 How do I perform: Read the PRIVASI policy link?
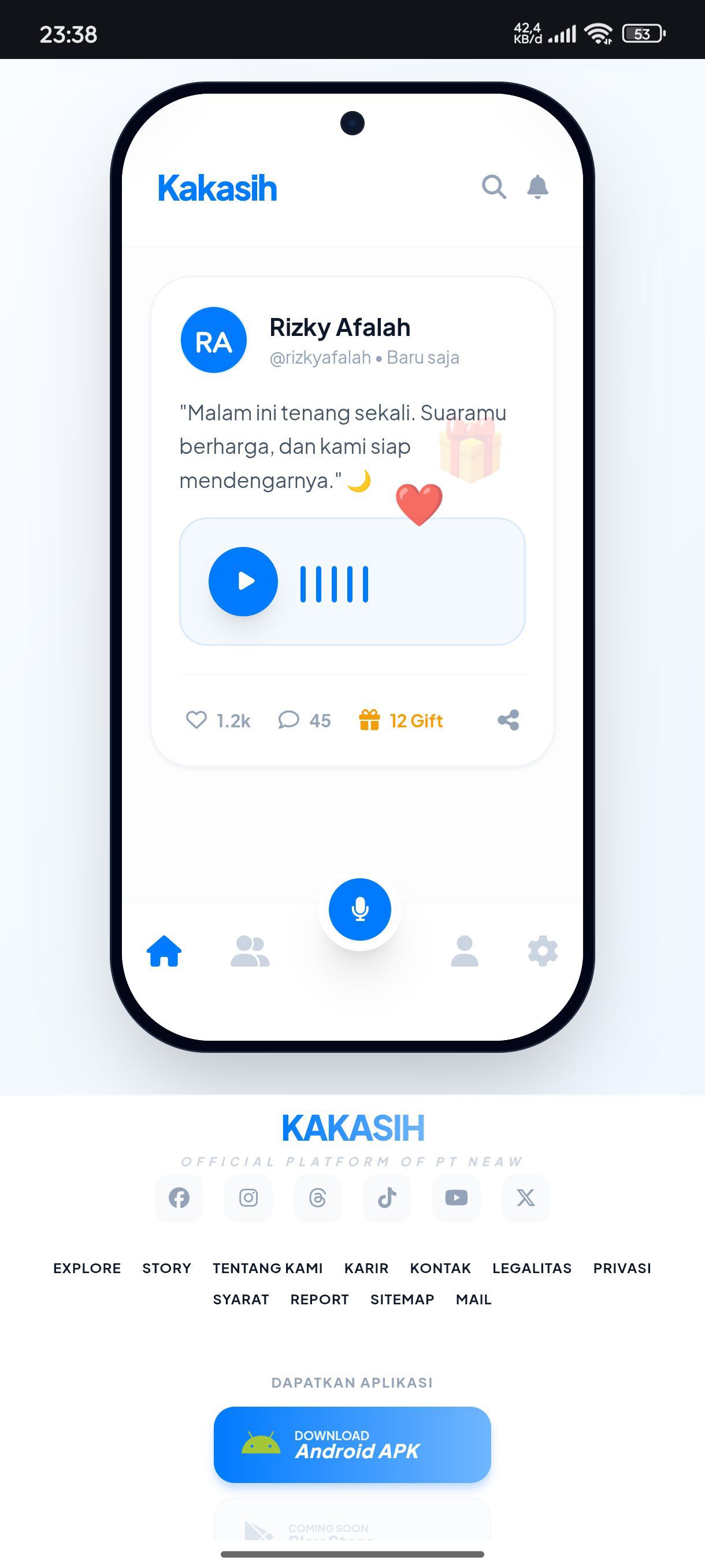pyautogui.click(x=622, y=1268)
